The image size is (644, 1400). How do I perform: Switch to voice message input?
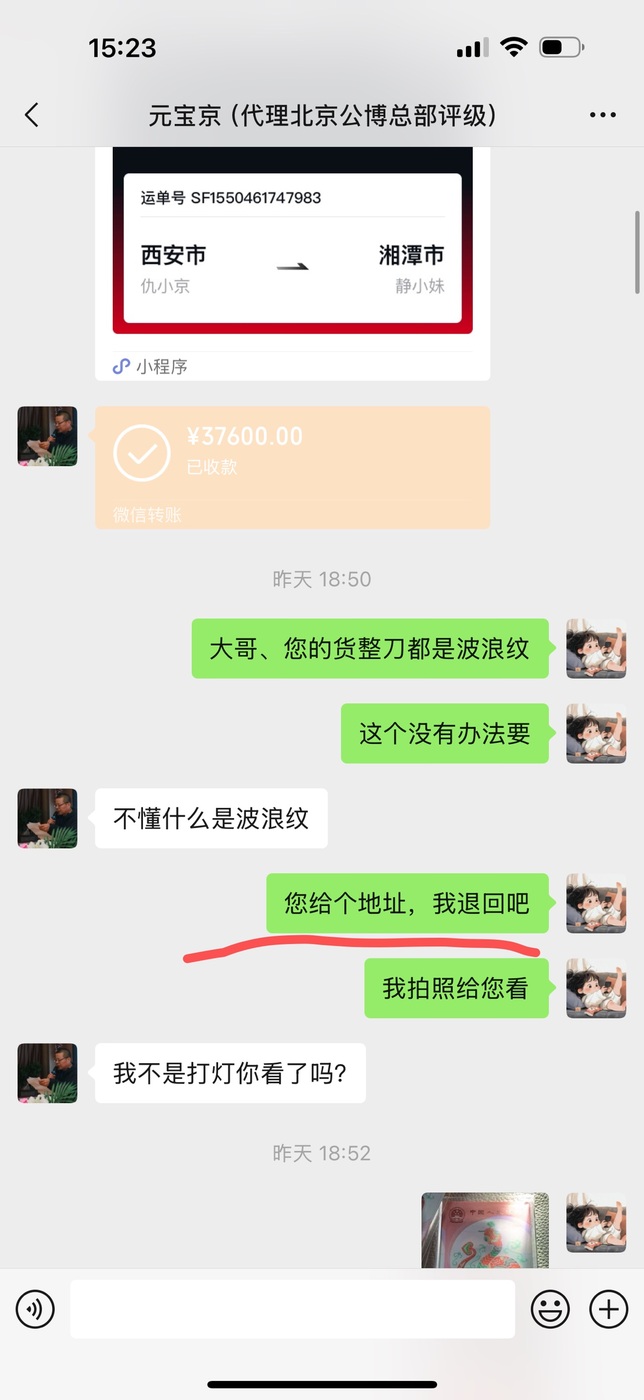coord(35,1308)
